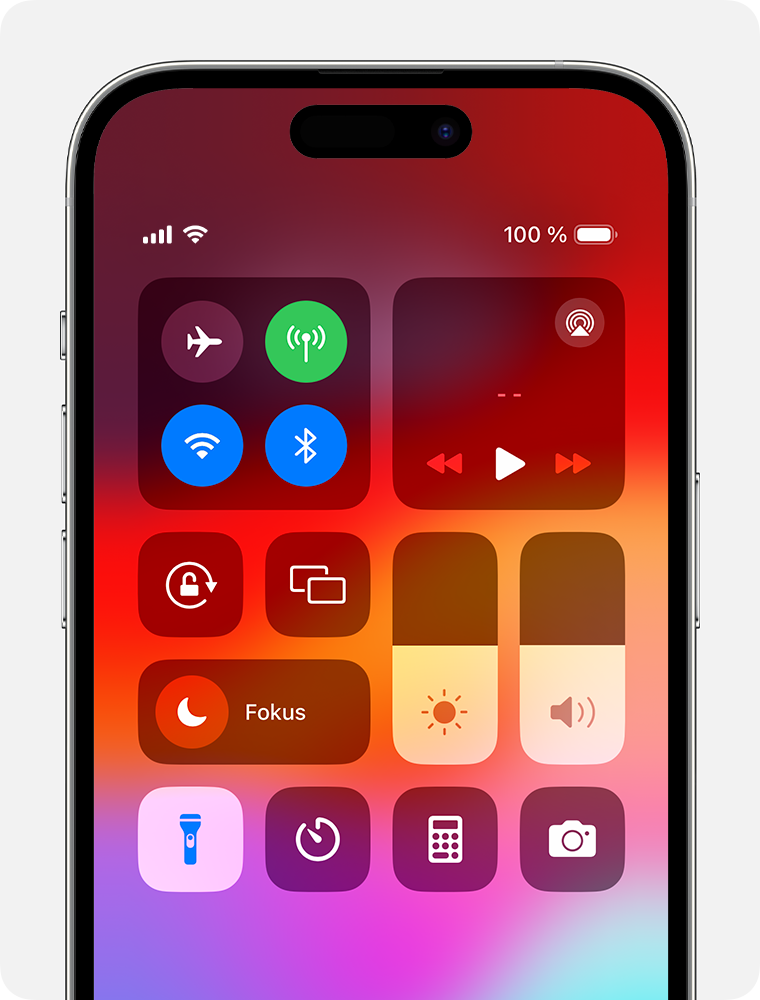The width and height of the screenshot is (760, 1000).
Task: Open the timer
Action: coord(318,839)
